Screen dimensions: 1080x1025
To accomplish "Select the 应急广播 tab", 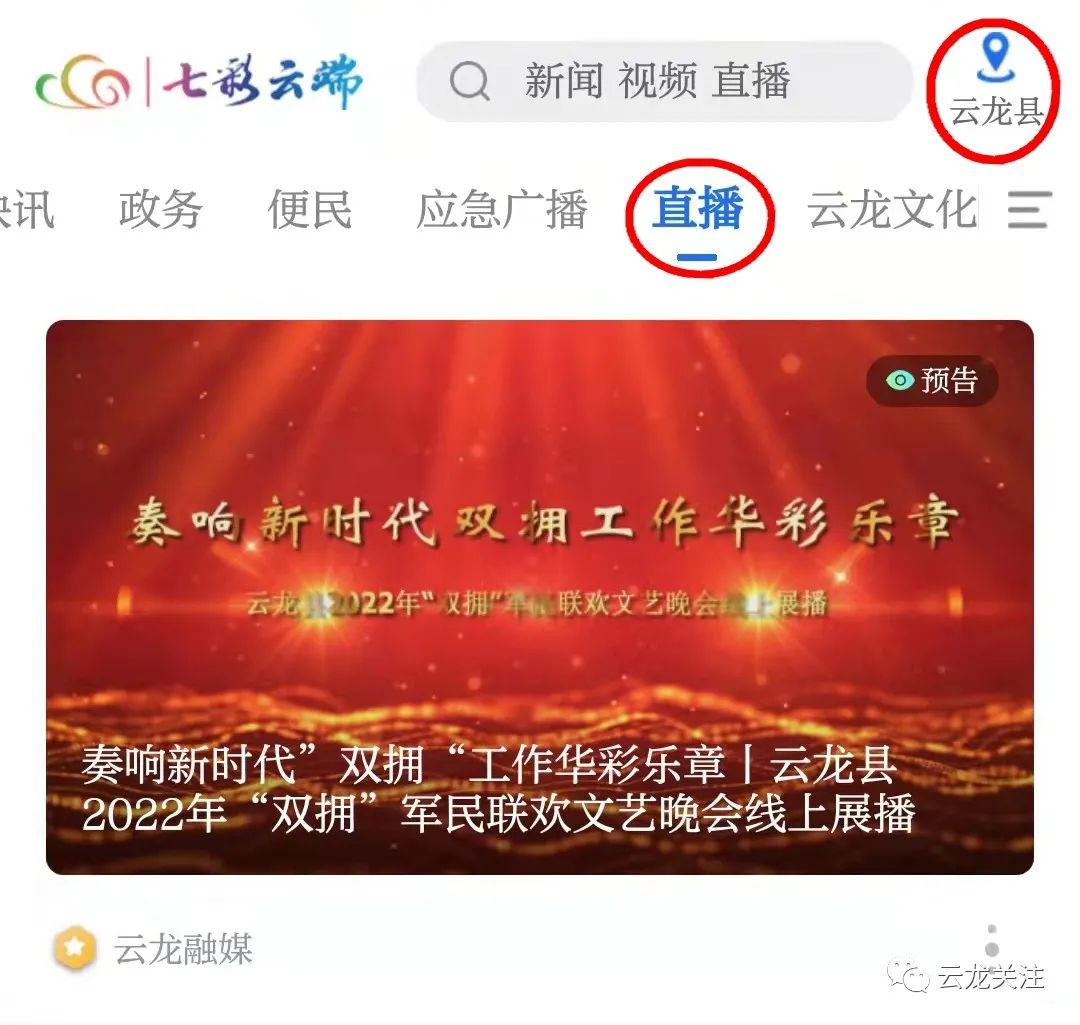I will pos(502,211).
